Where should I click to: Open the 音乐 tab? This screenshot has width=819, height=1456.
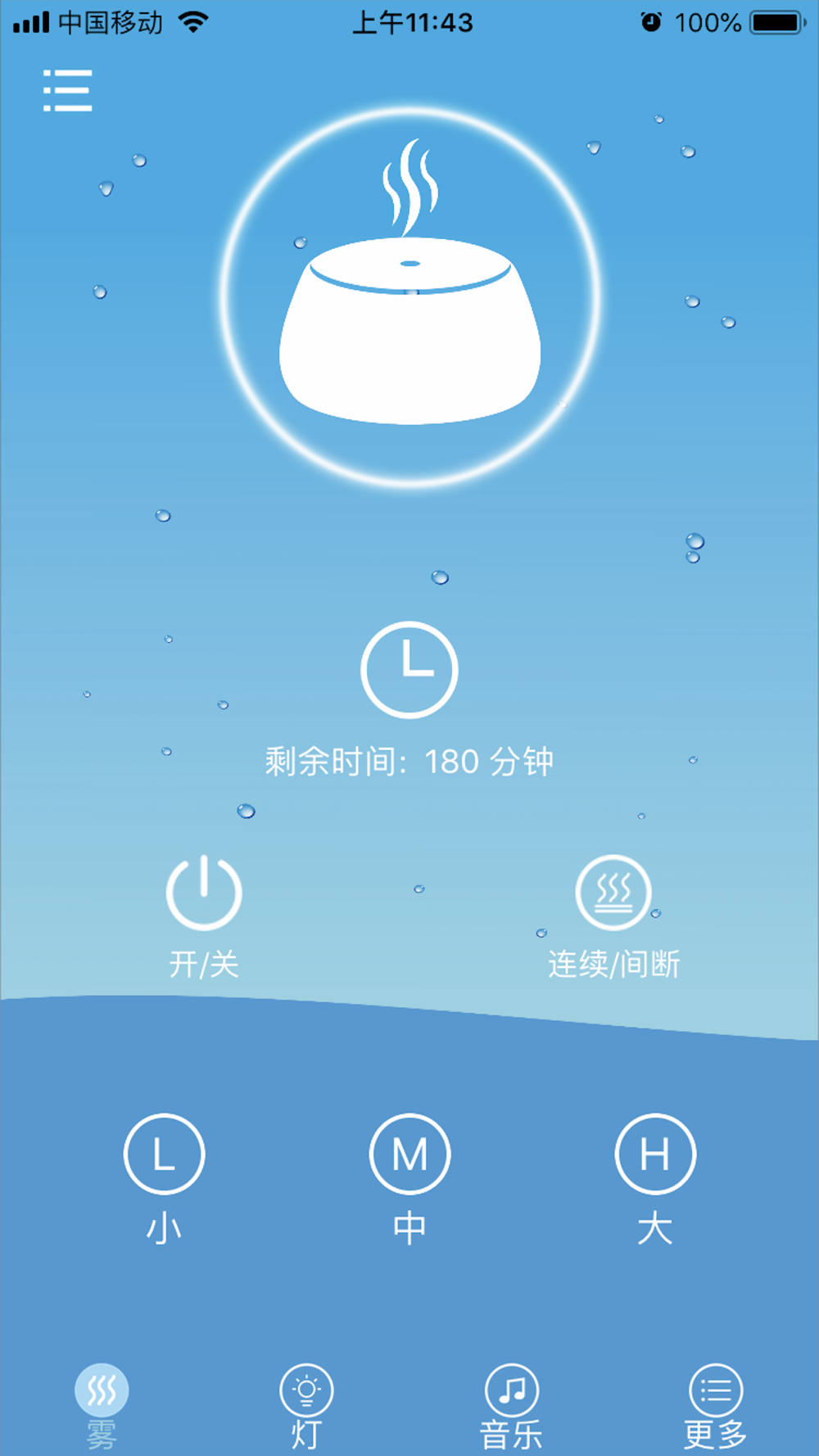512,1404
